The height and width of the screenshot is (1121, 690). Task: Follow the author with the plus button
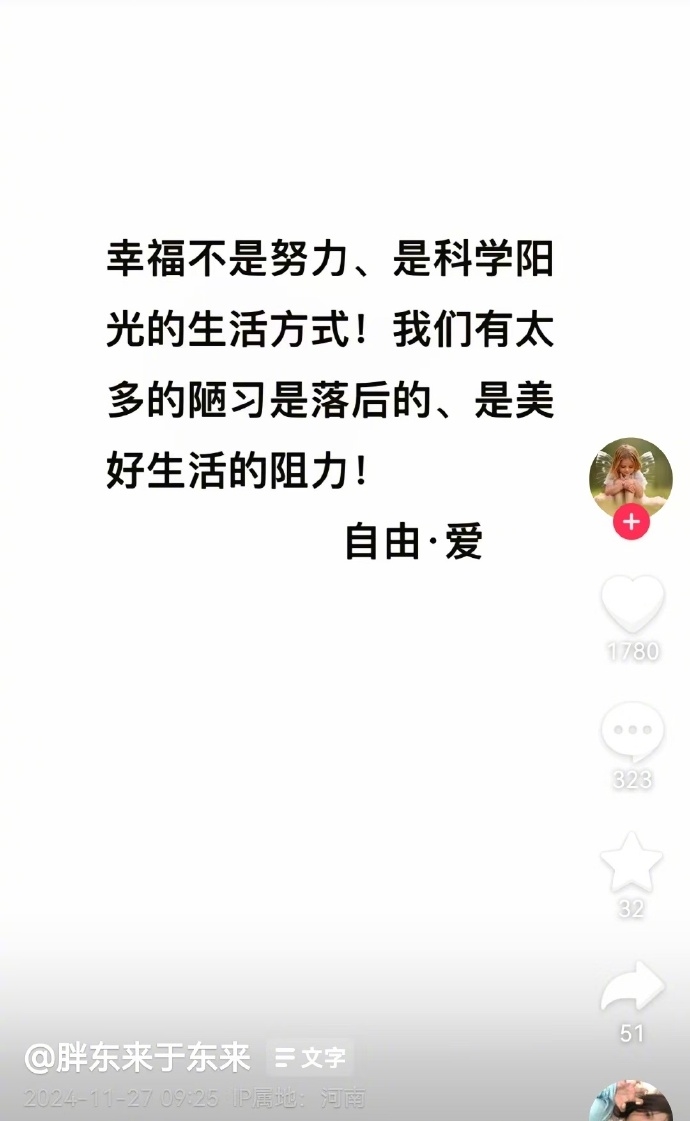click(x=631, y=522)
